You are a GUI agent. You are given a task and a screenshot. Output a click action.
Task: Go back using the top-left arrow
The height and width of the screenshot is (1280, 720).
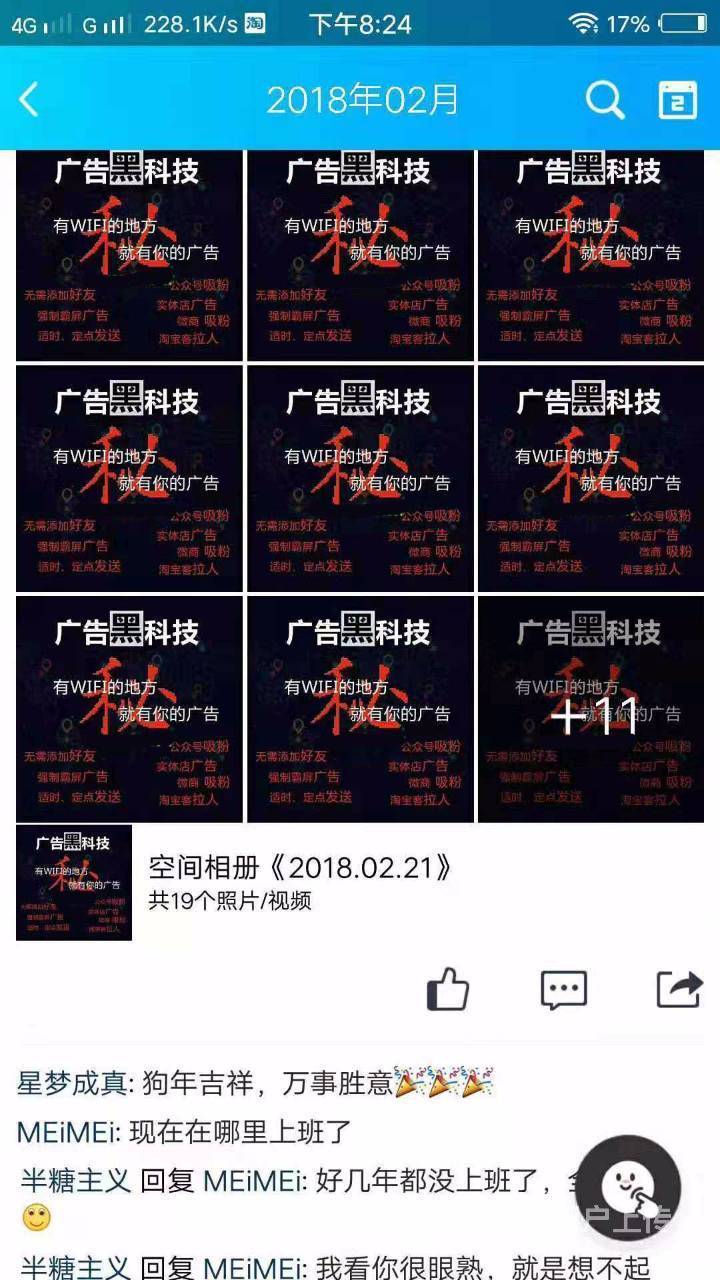pos(29,99)
